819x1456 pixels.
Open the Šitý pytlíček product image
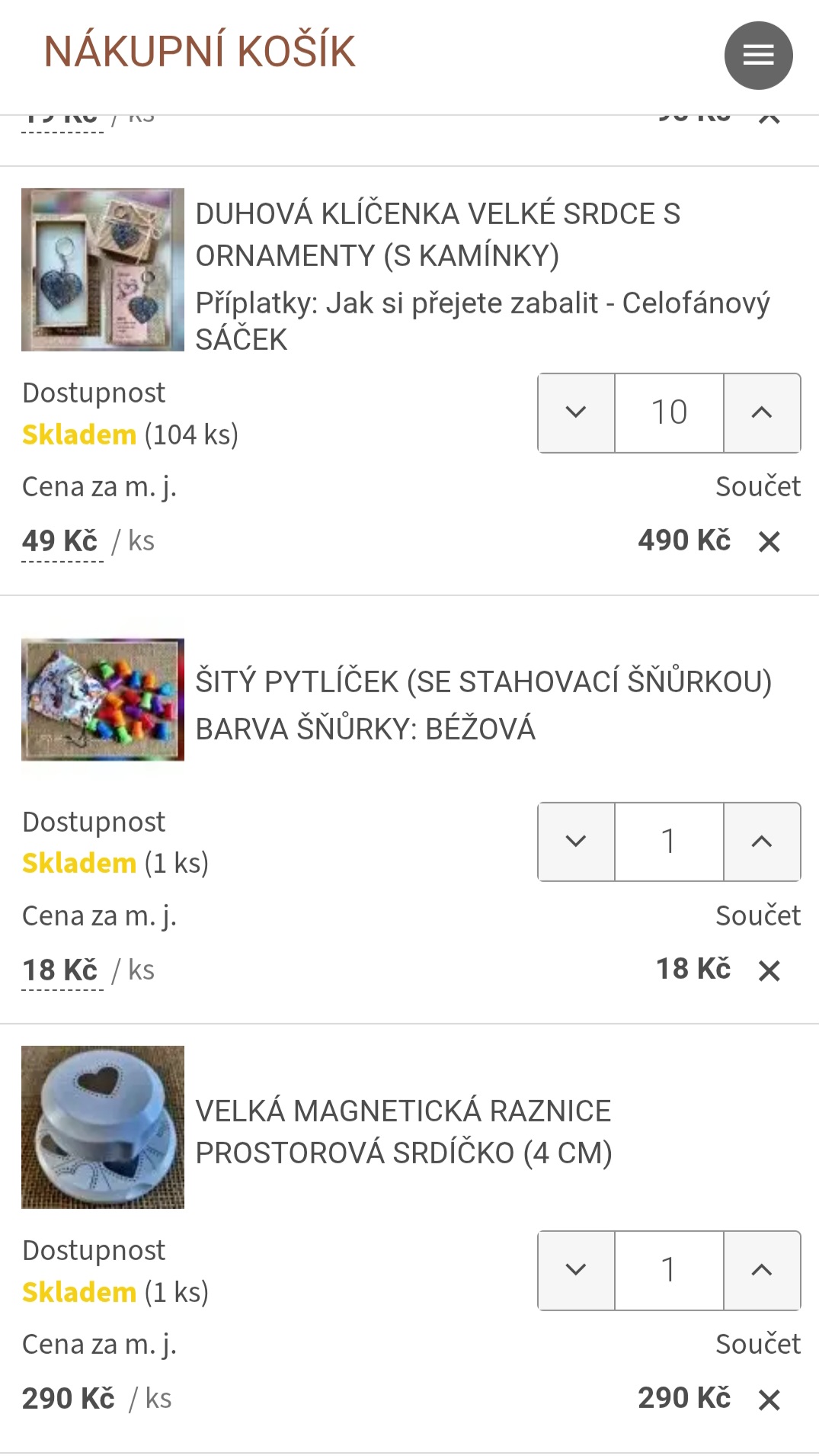pyautogui.click(x=103, y=699)
